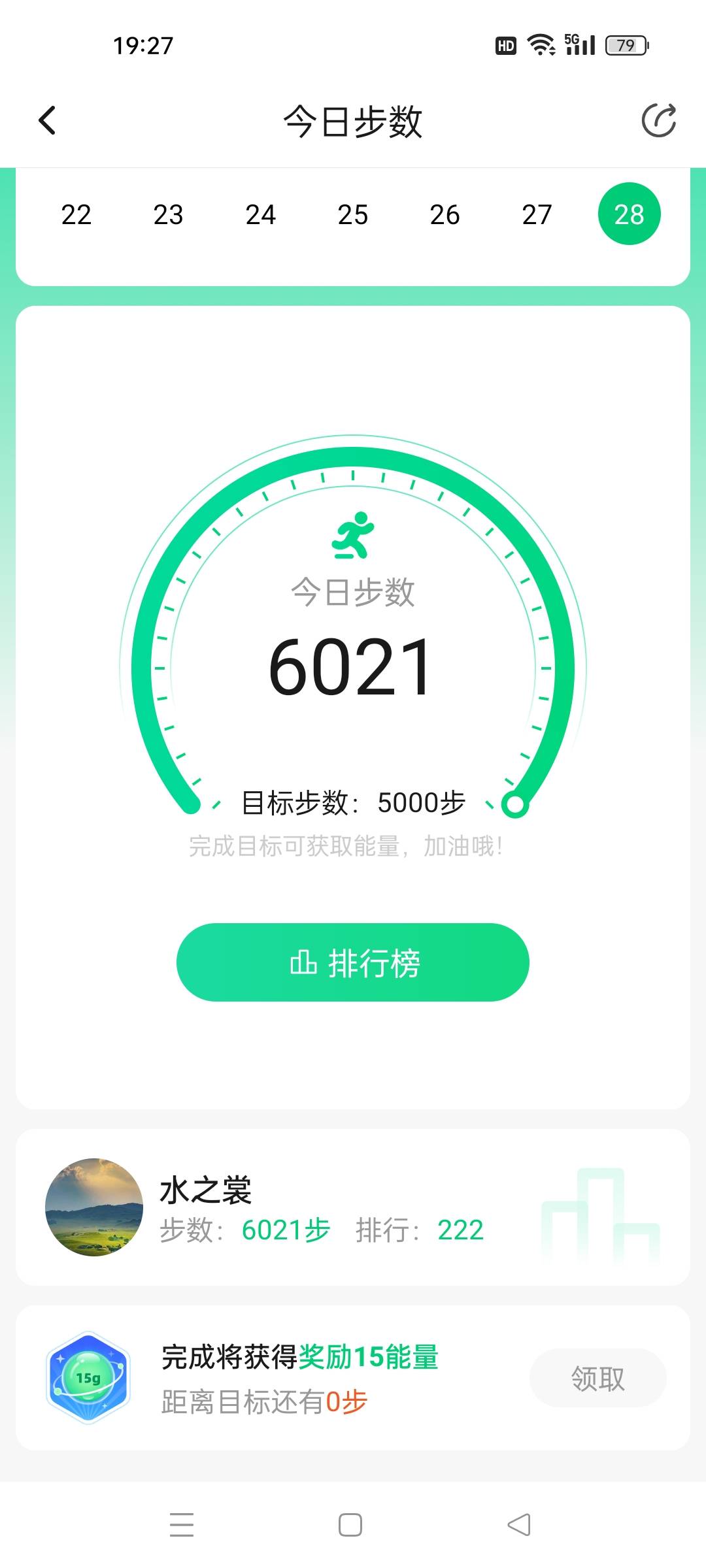
Task: Select date 28 in the calendar strip
Action: (x=630, y=213)
